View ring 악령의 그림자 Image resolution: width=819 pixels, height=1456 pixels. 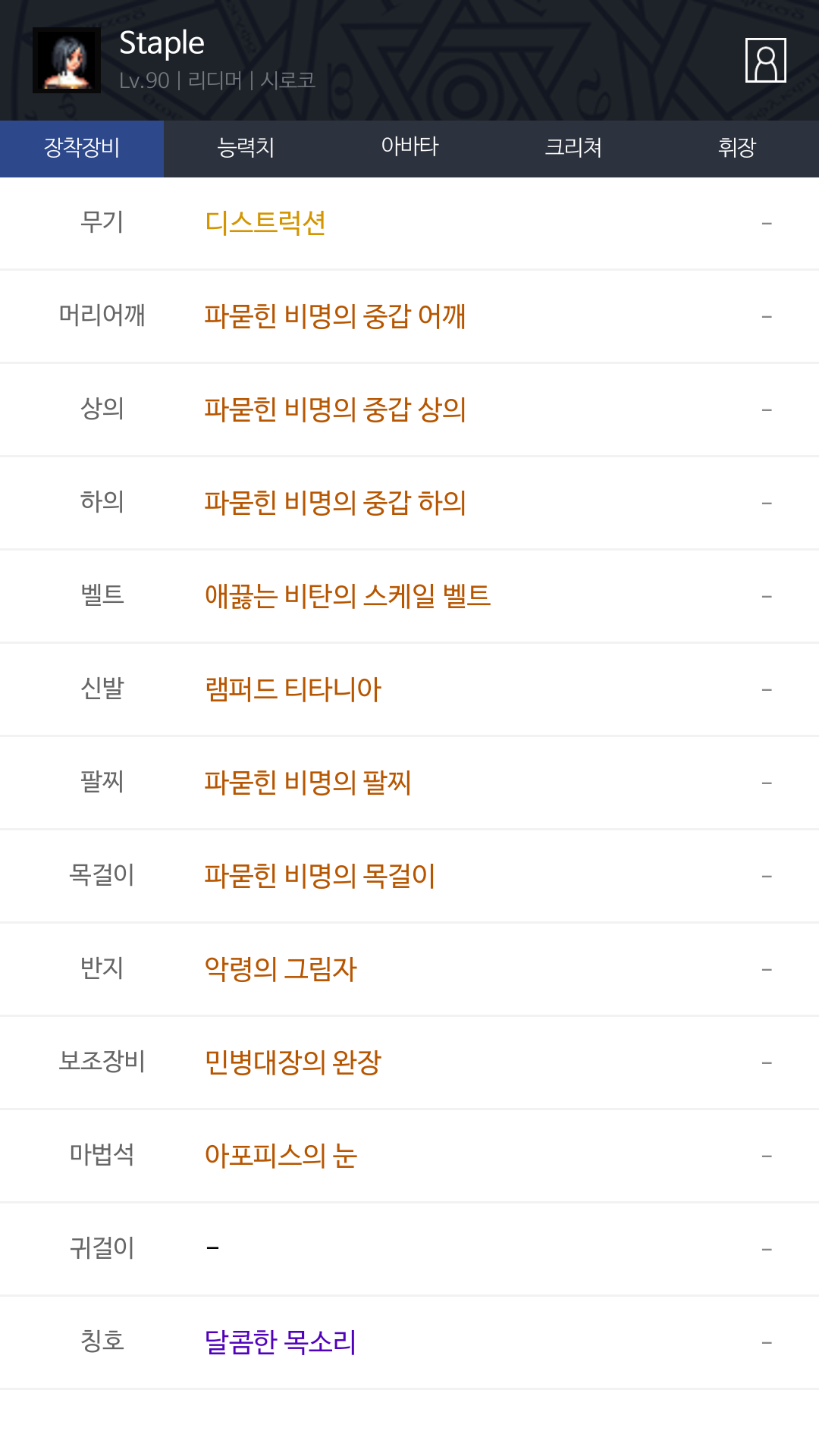281,969
